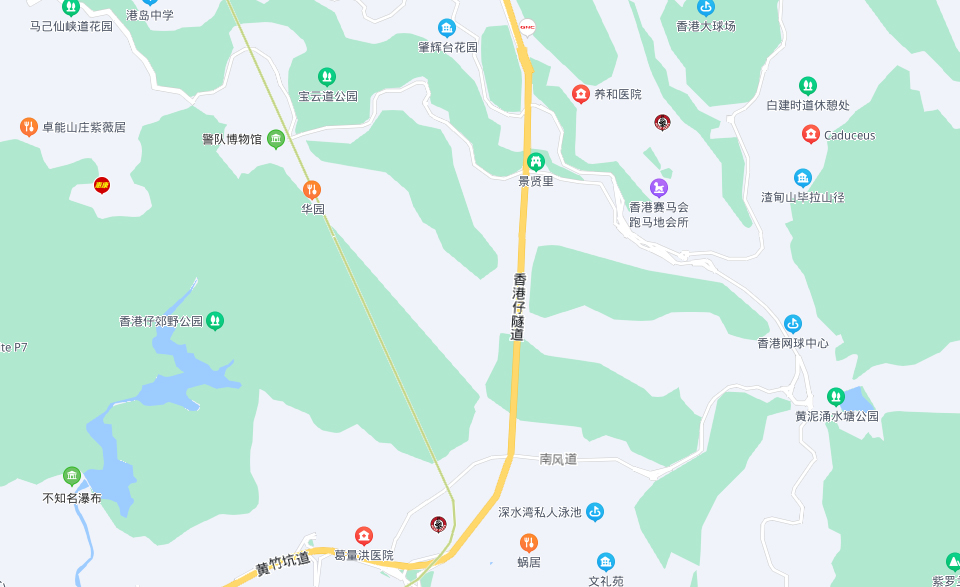Tap the 养和医院 hospital marker

pos(580,94)
